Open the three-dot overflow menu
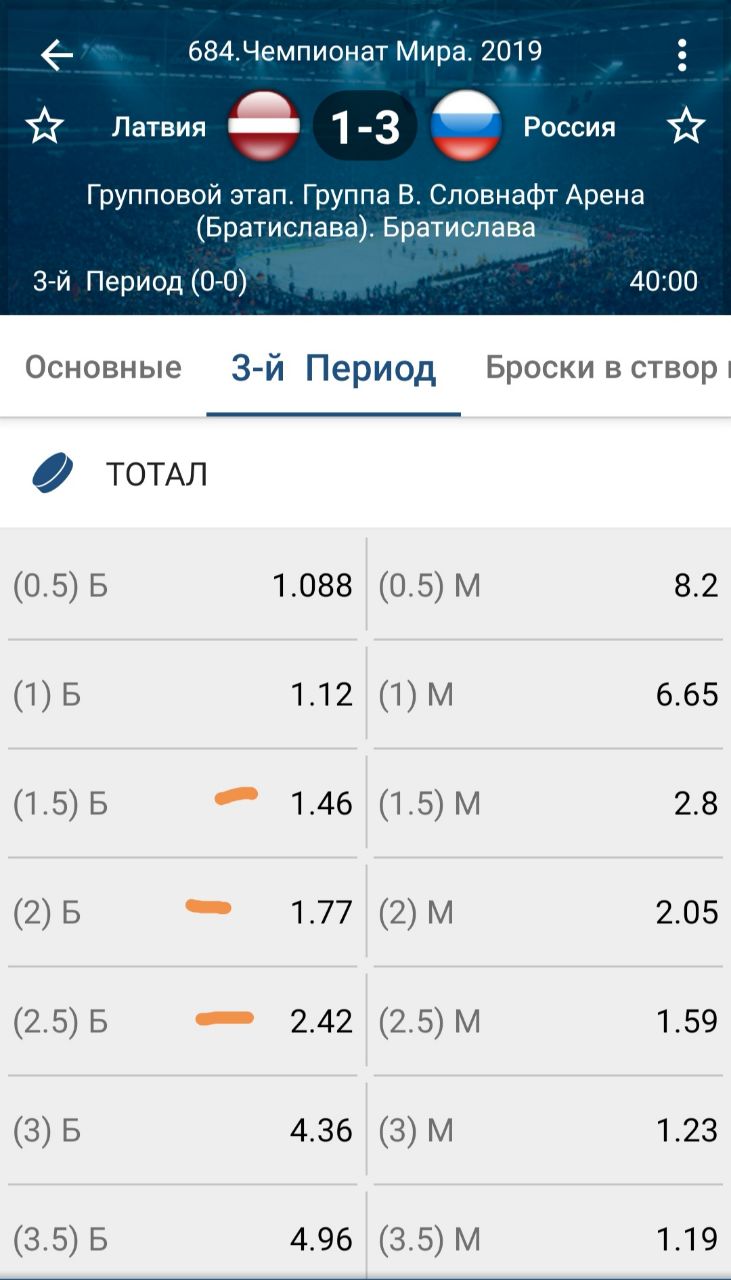 [x=682, y=54]
